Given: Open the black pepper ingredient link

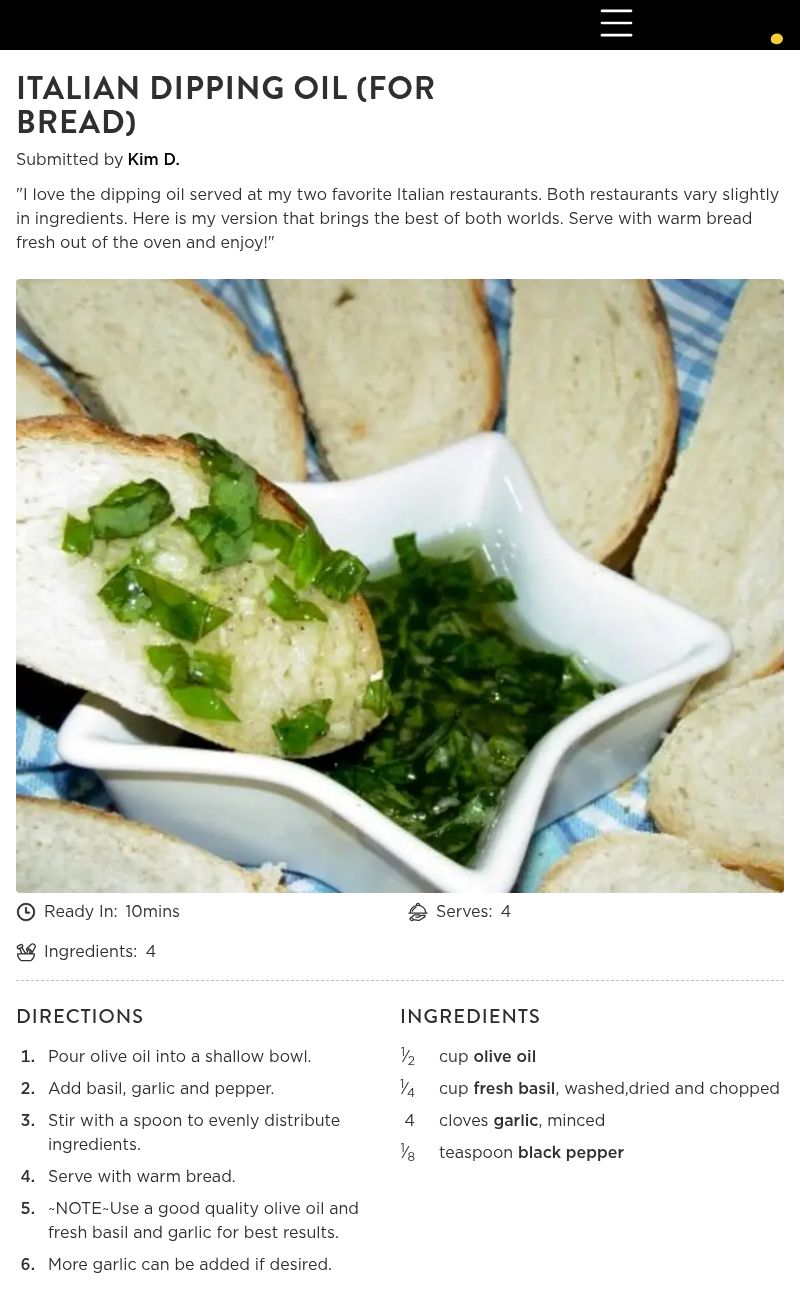Looking at the screenshot, I should pyautogui.click(x=570, y=1153).
